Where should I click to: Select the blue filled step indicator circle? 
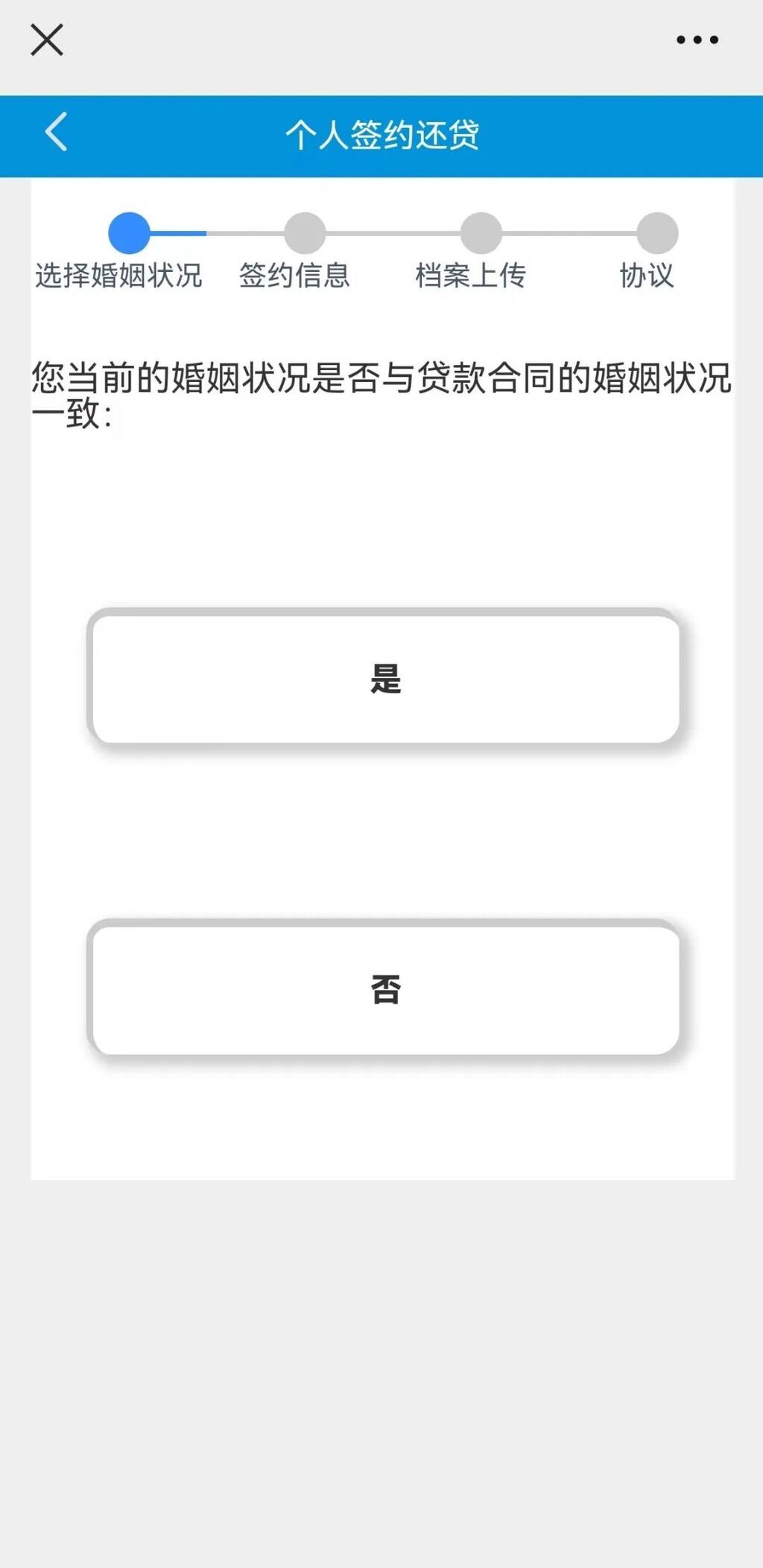128,233
